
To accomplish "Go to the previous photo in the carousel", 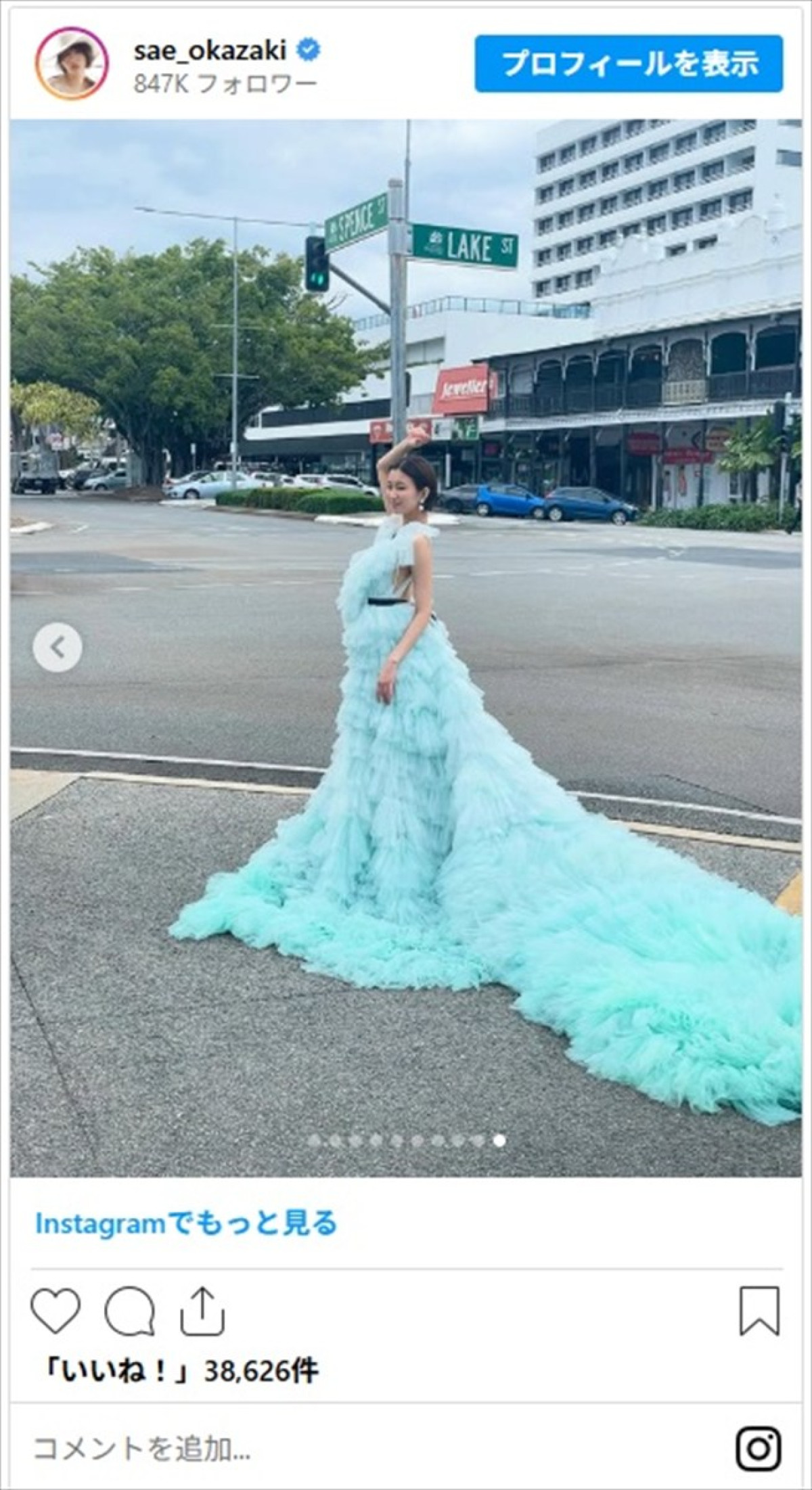I will point(58,648).
